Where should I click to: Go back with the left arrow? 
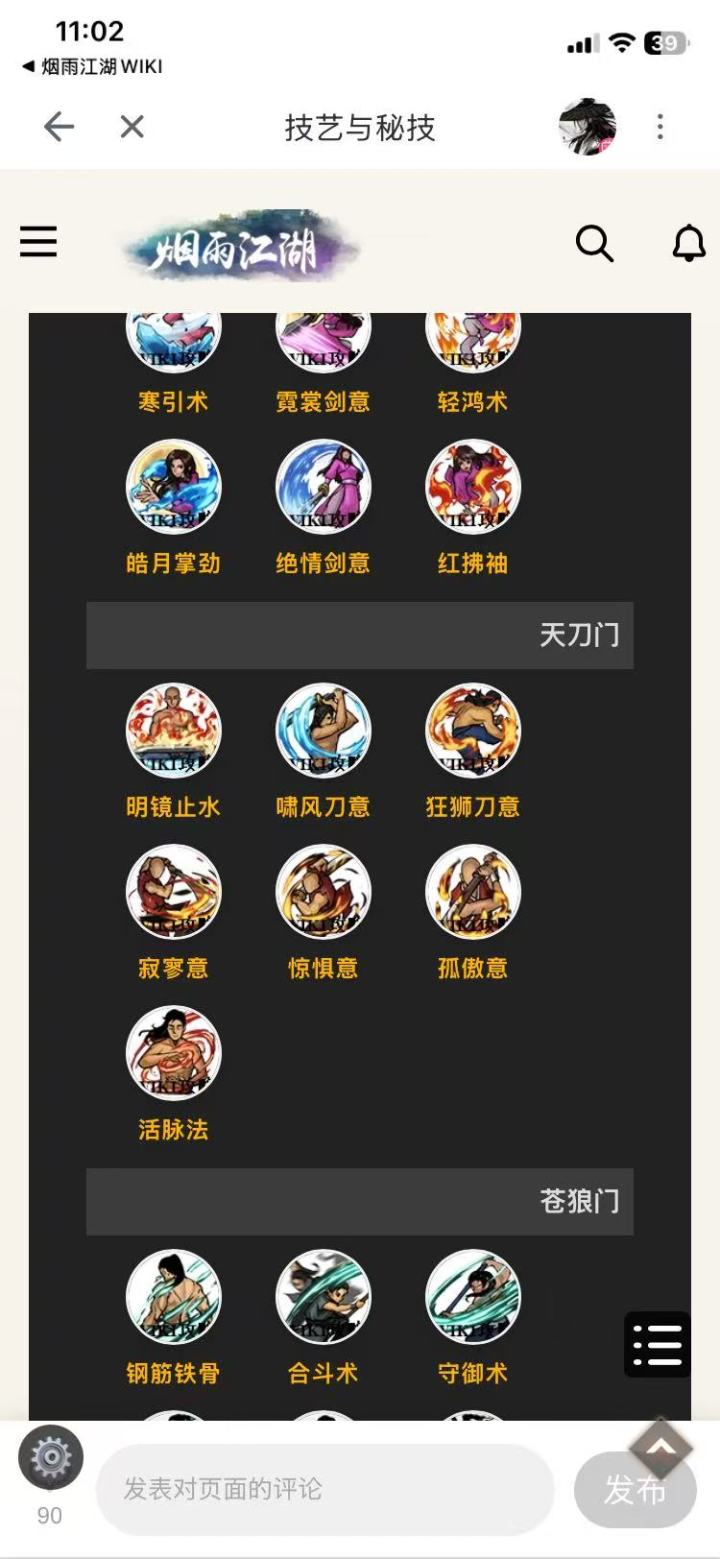click(x=57, y=128)
